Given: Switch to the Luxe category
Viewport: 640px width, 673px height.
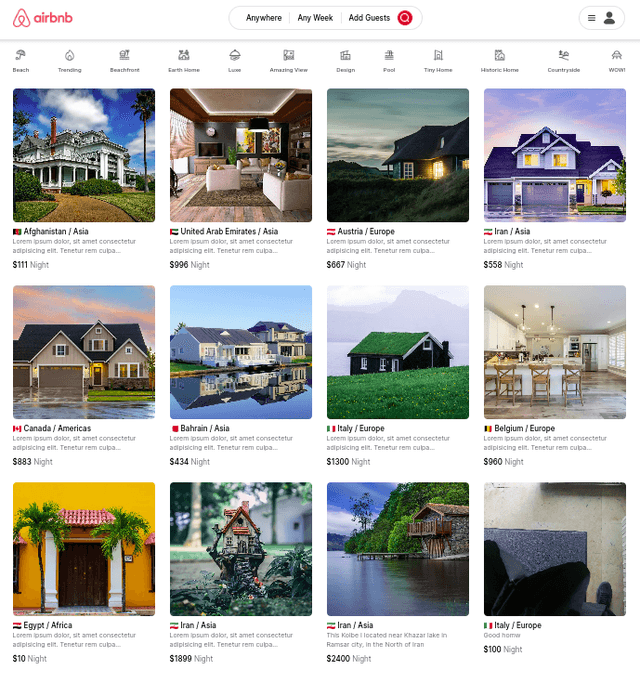Looking at the screenshot, I should tap(235, 60).
